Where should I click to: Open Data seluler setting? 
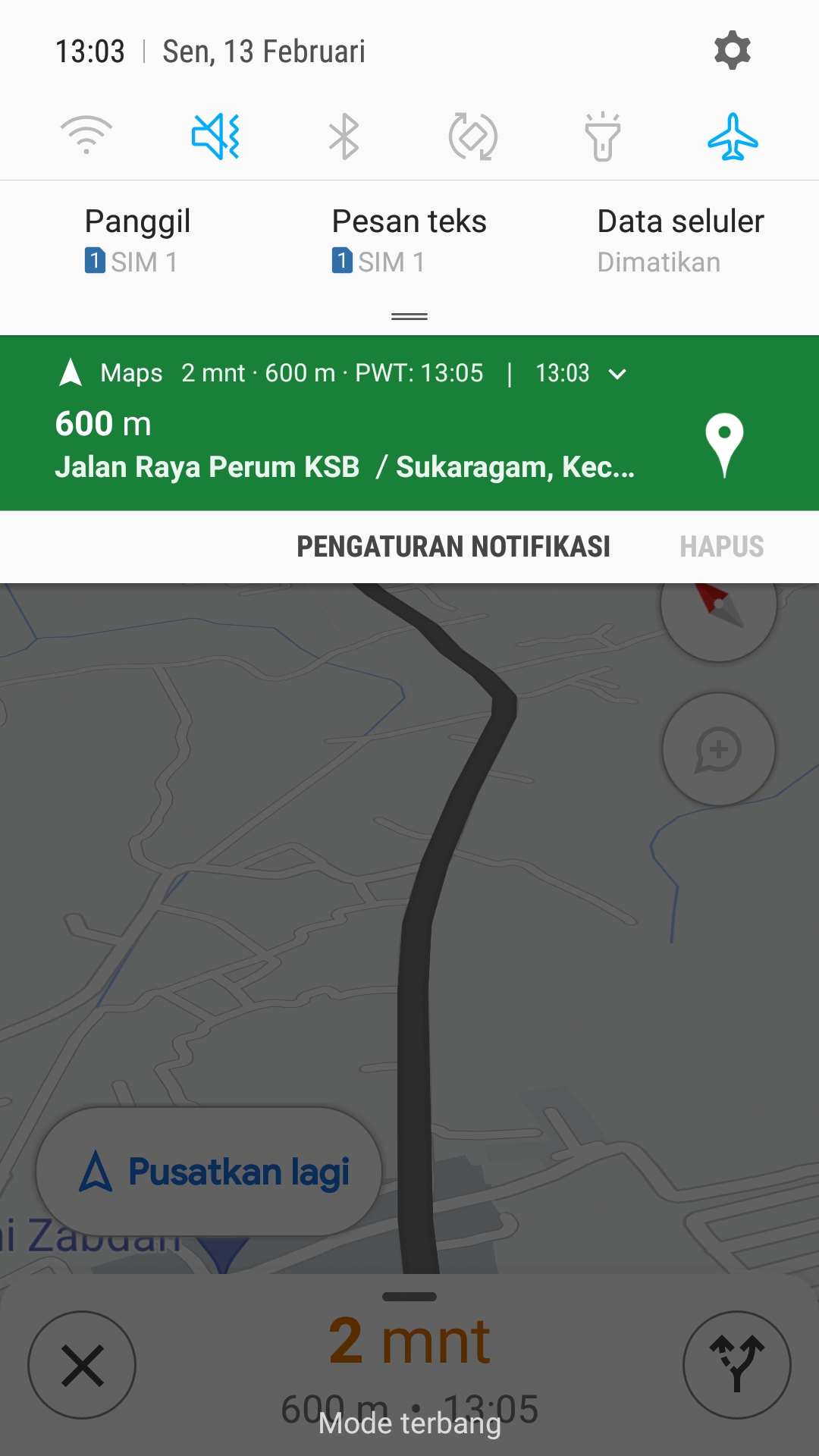[x=680, y=240]
